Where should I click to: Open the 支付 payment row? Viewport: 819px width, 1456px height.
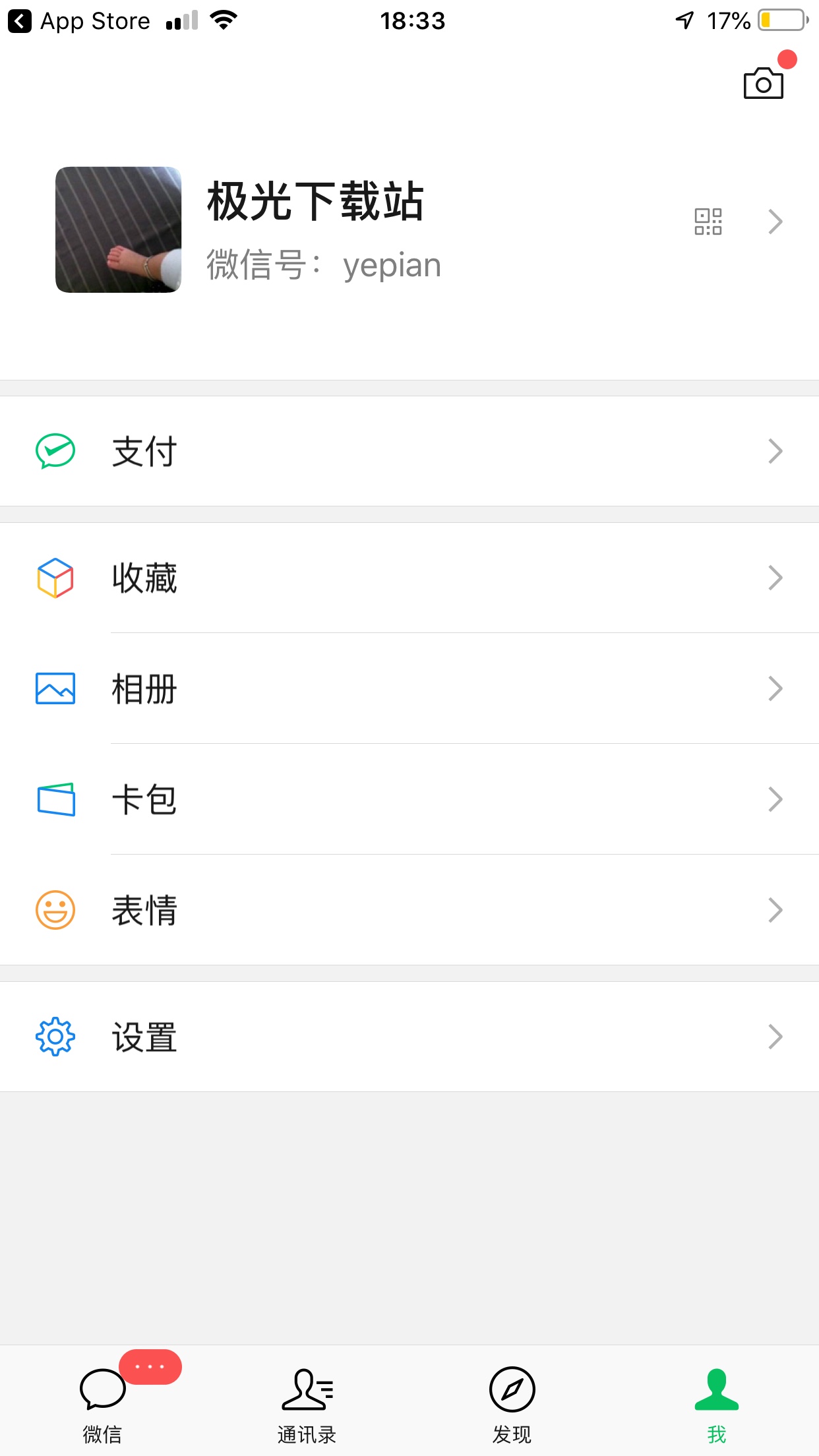(409, 451)
